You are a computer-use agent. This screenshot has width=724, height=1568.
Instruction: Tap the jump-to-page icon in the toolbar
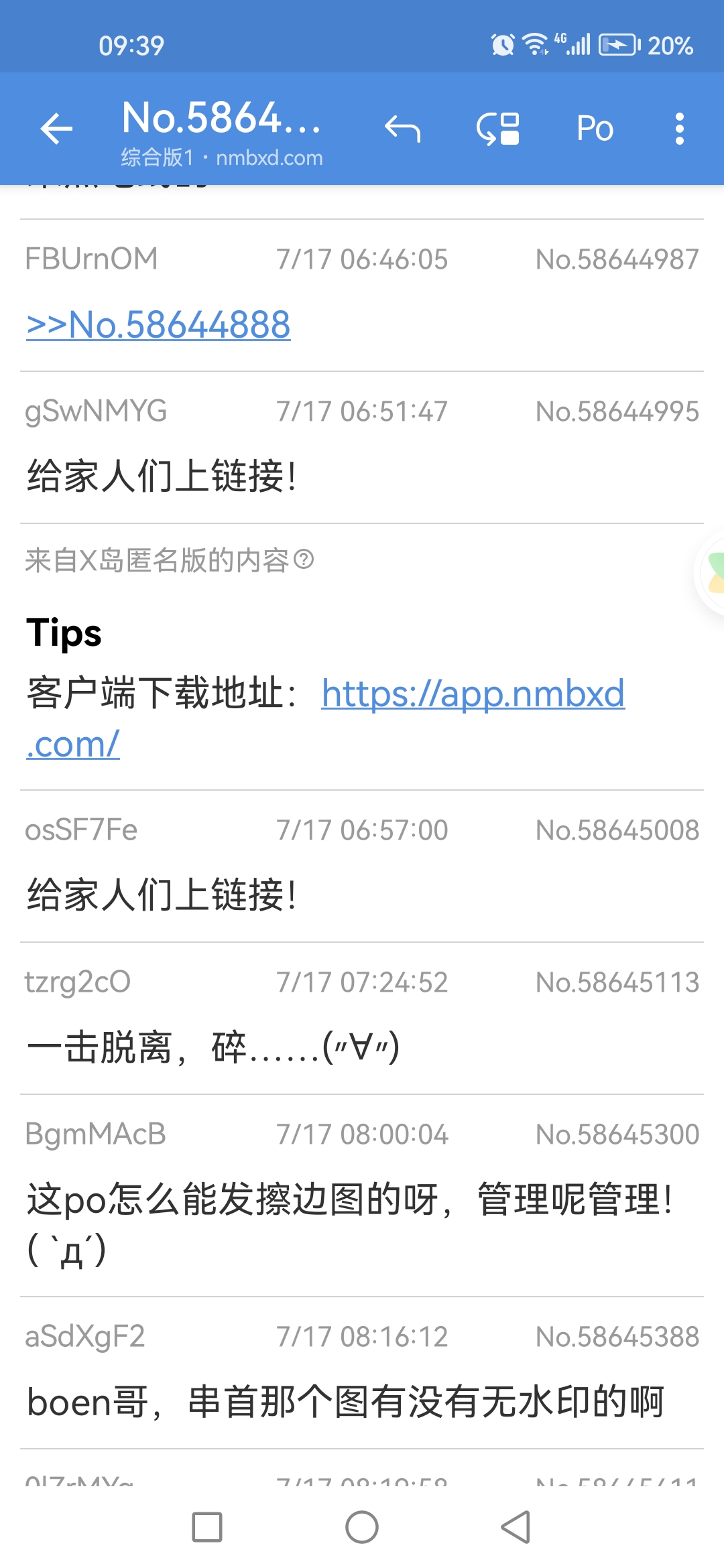pyautogui.click(x=498, y=129)
